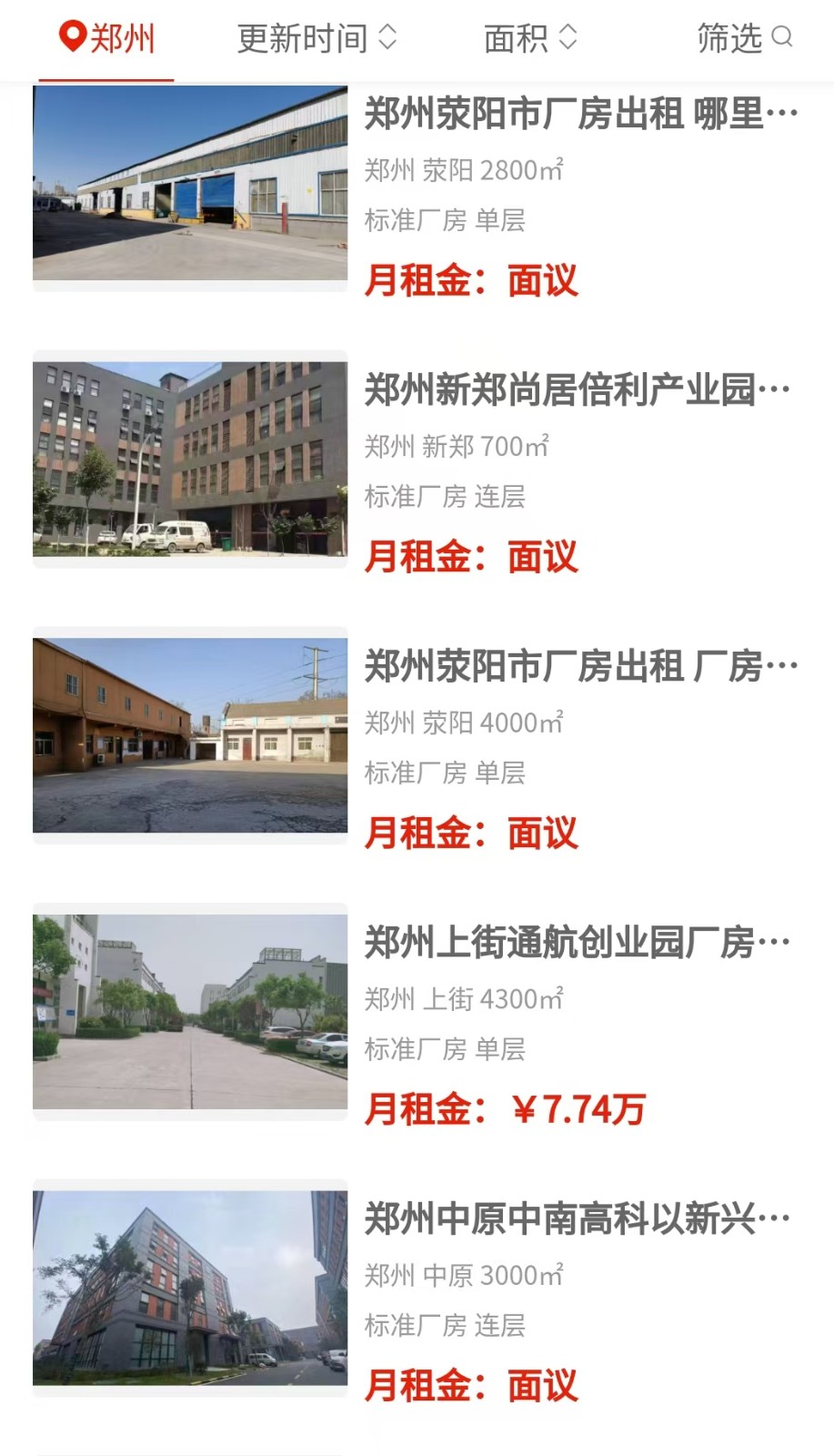This screenshot has width=834, height=1456.
Task: Sort listings by 更新时间
Action: (x=317, y=38)
